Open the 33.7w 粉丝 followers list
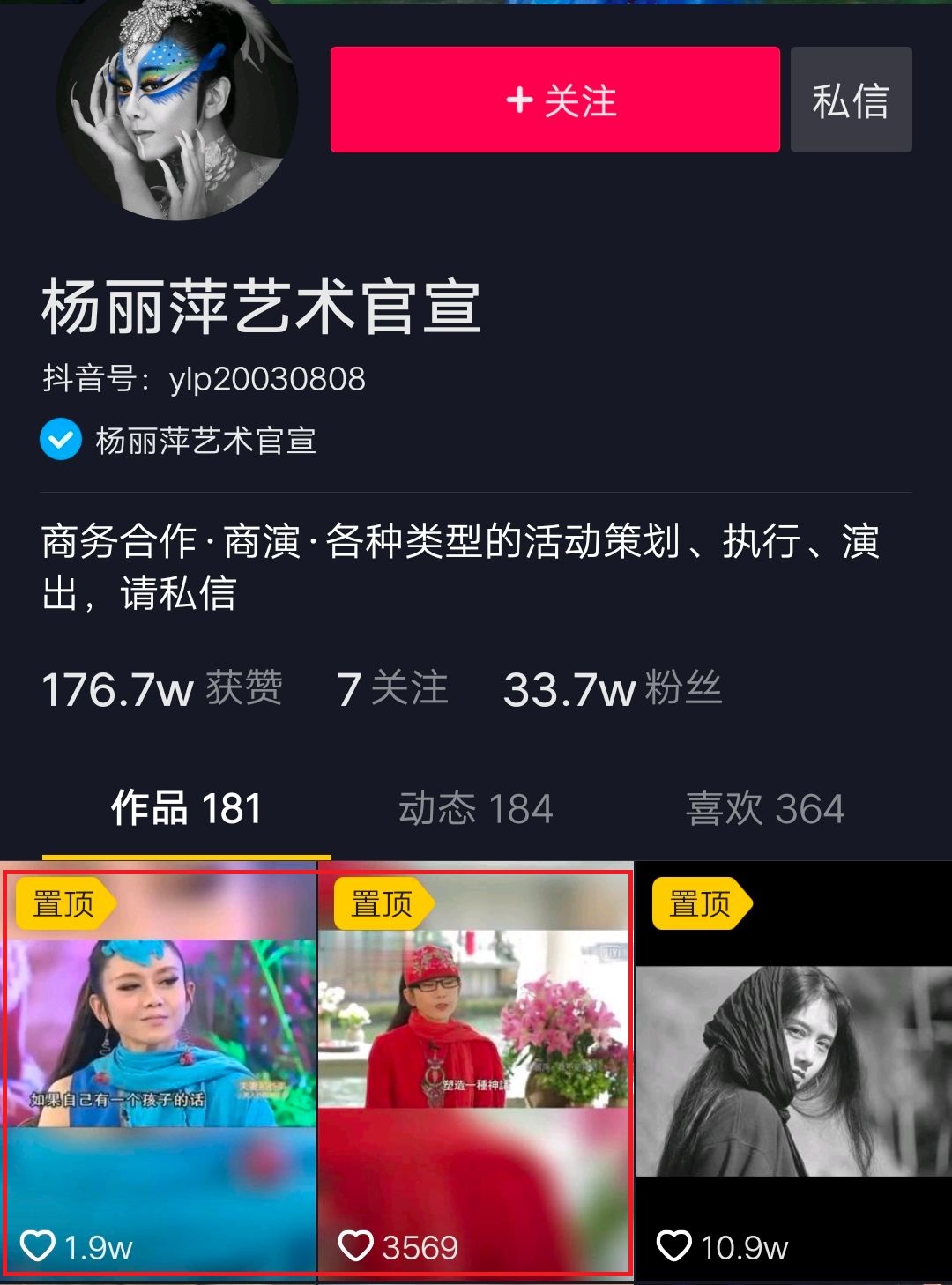The height and width of the screenshot is (1285, 952). tap(613, 688)
